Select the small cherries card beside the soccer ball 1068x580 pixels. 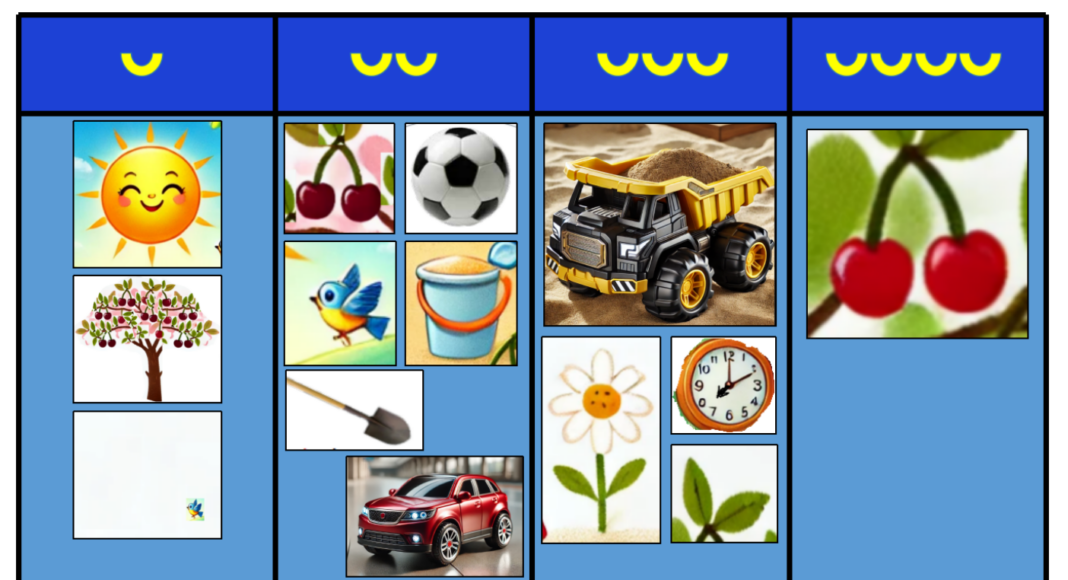click(339, 178)
